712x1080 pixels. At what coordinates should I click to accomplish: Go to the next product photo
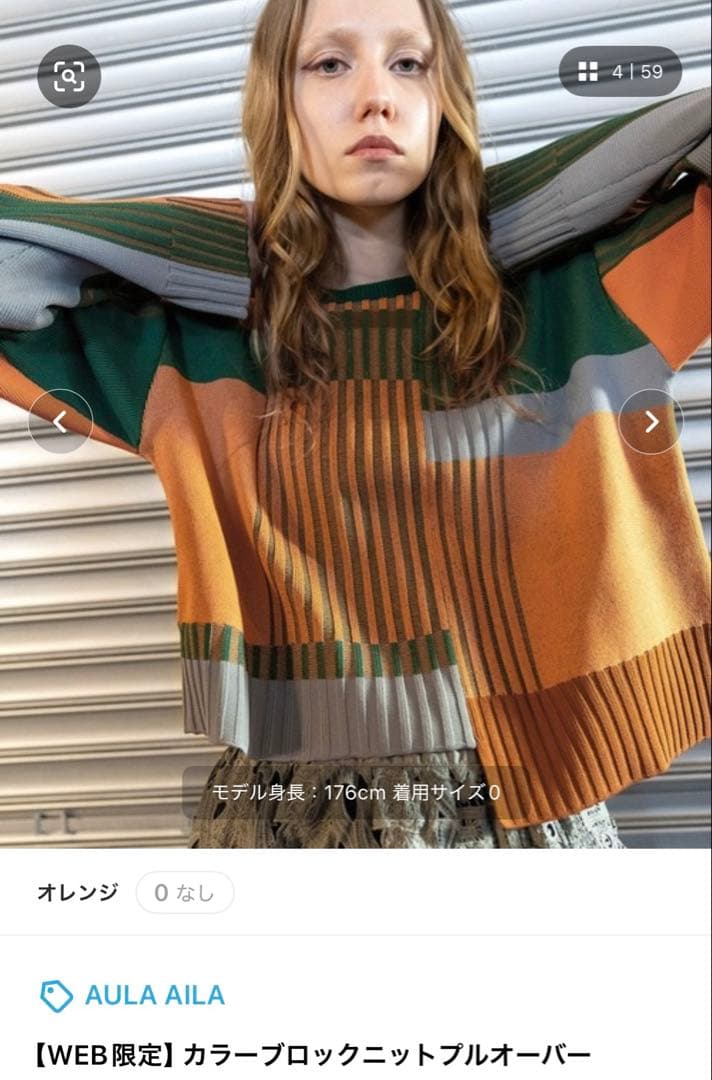[651, 422]
